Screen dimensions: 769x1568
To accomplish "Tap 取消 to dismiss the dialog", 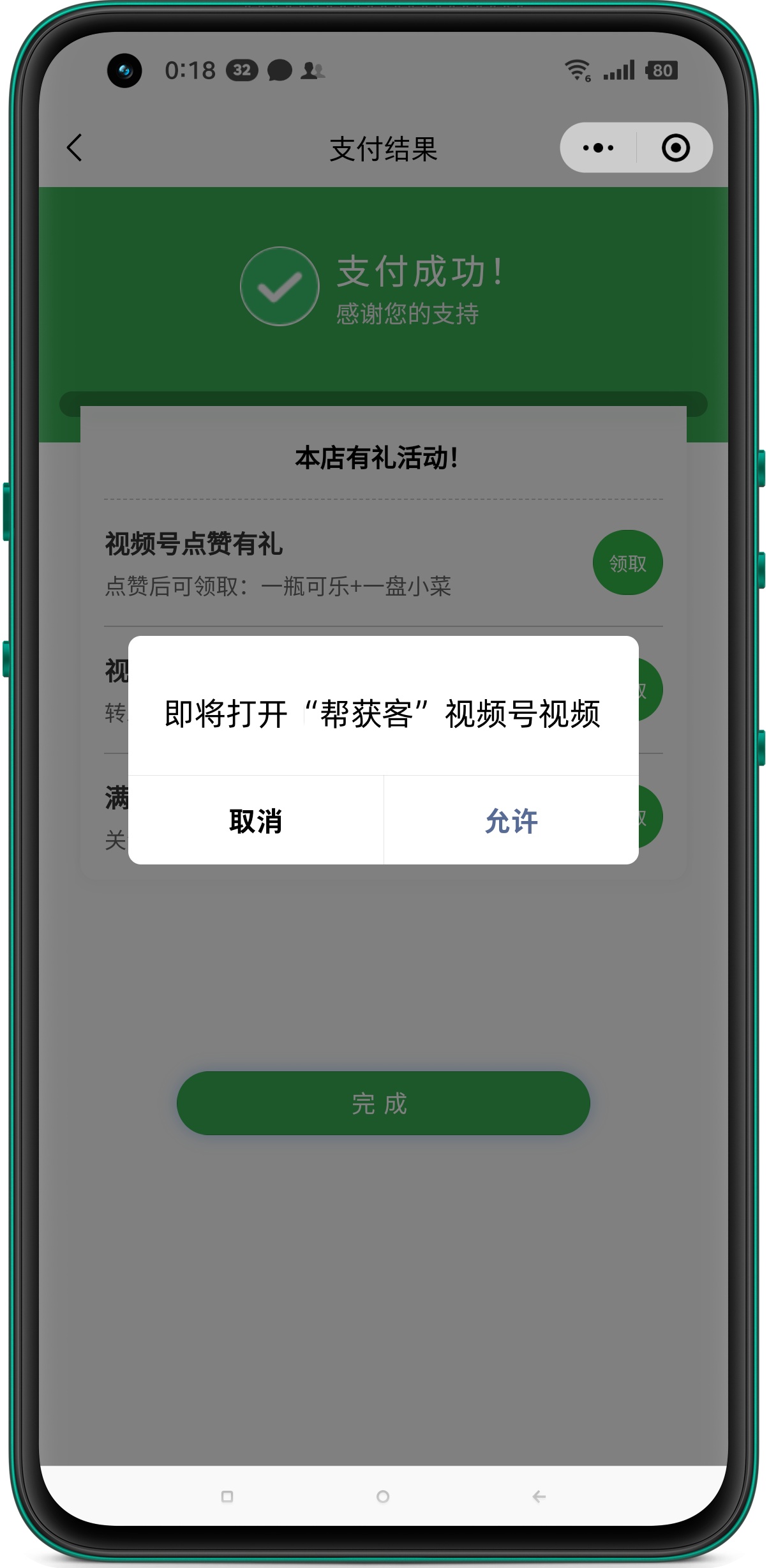I will point(255,820).
